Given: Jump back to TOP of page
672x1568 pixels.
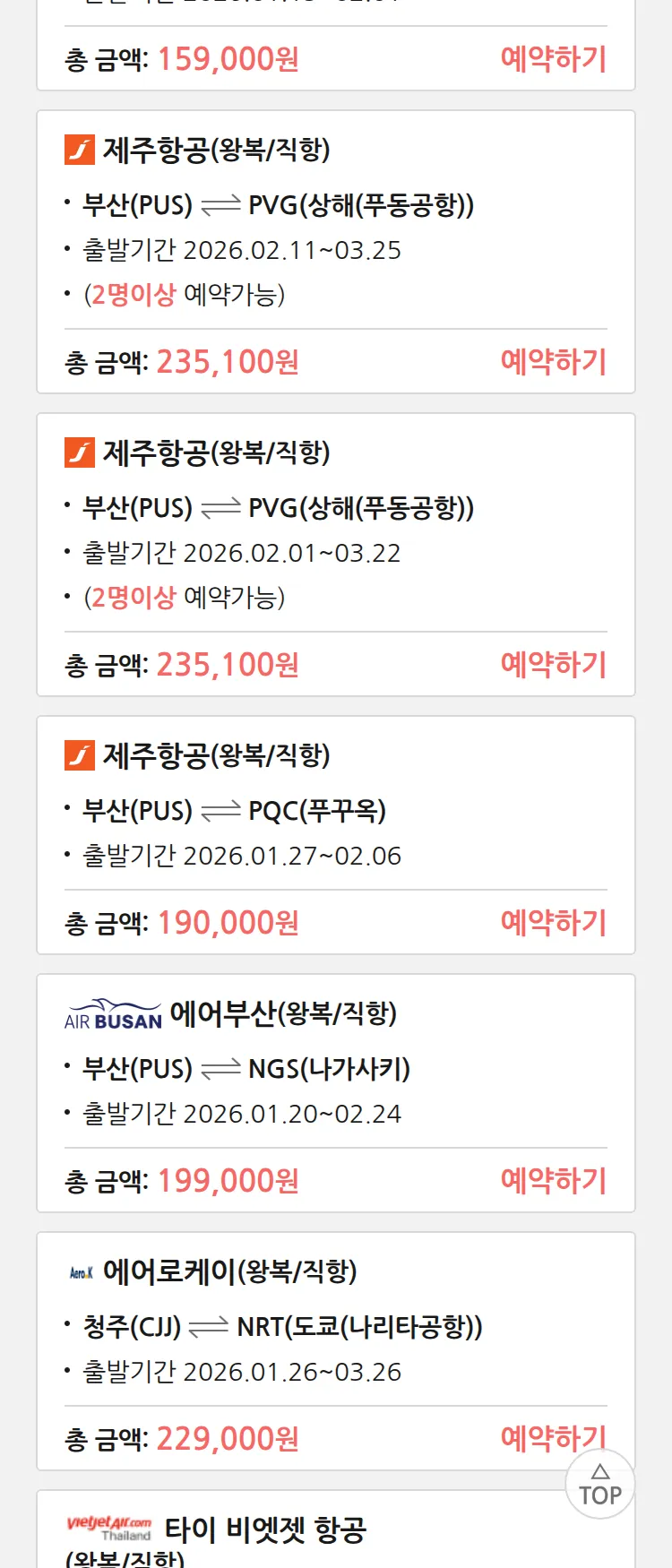Looking at the screenshot, I should point(599,1486).
